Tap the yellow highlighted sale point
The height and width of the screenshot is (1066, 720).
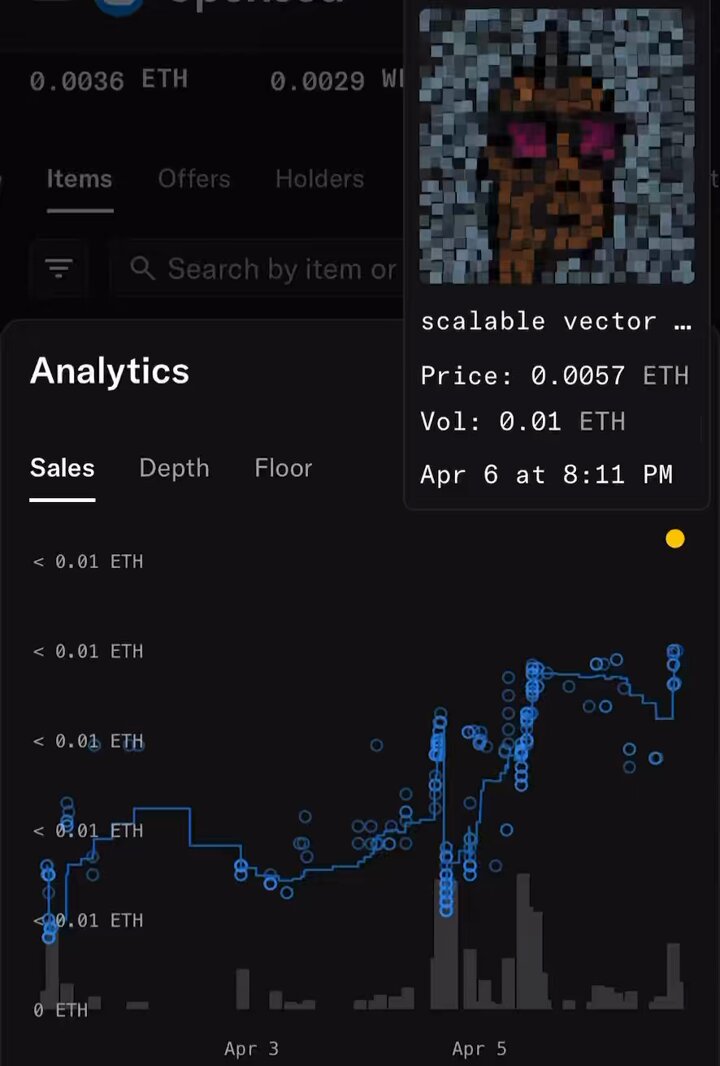[675, 538]
